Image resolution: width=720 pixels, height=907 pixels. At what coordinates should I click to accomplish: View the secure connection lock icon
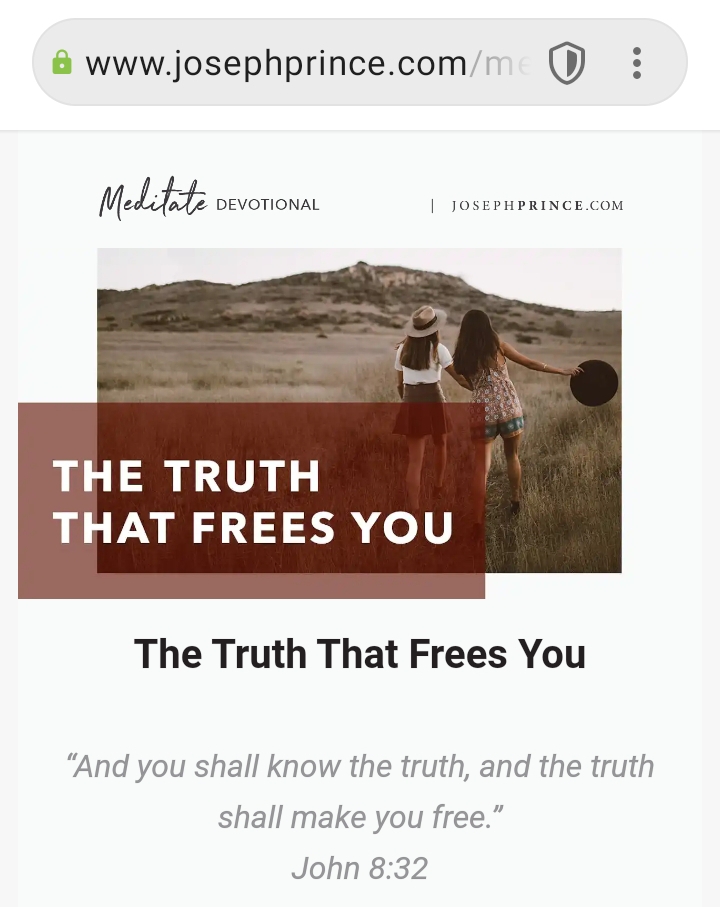[x=62, y=63]
